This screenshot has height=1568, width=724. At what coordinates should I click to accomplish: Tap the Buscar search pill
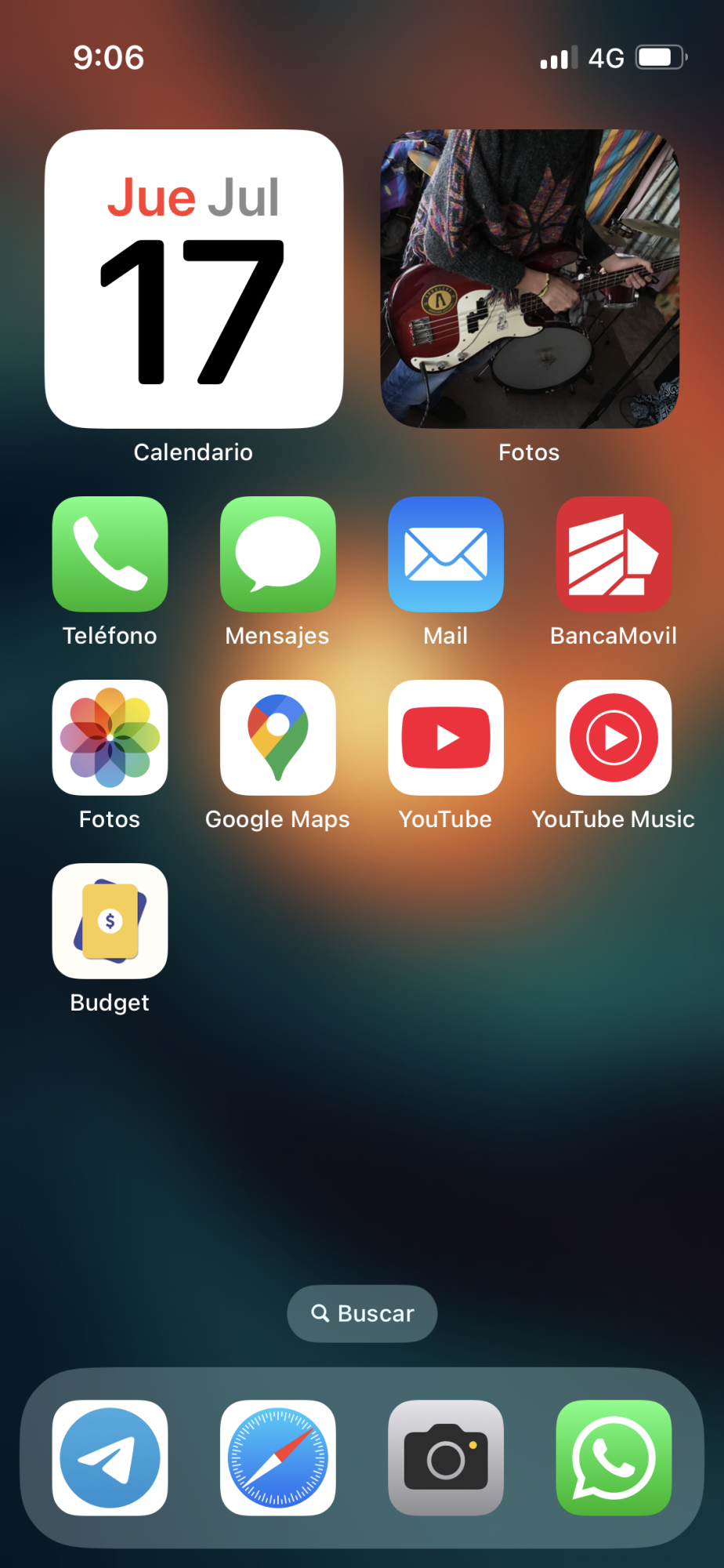[362, 1313]
